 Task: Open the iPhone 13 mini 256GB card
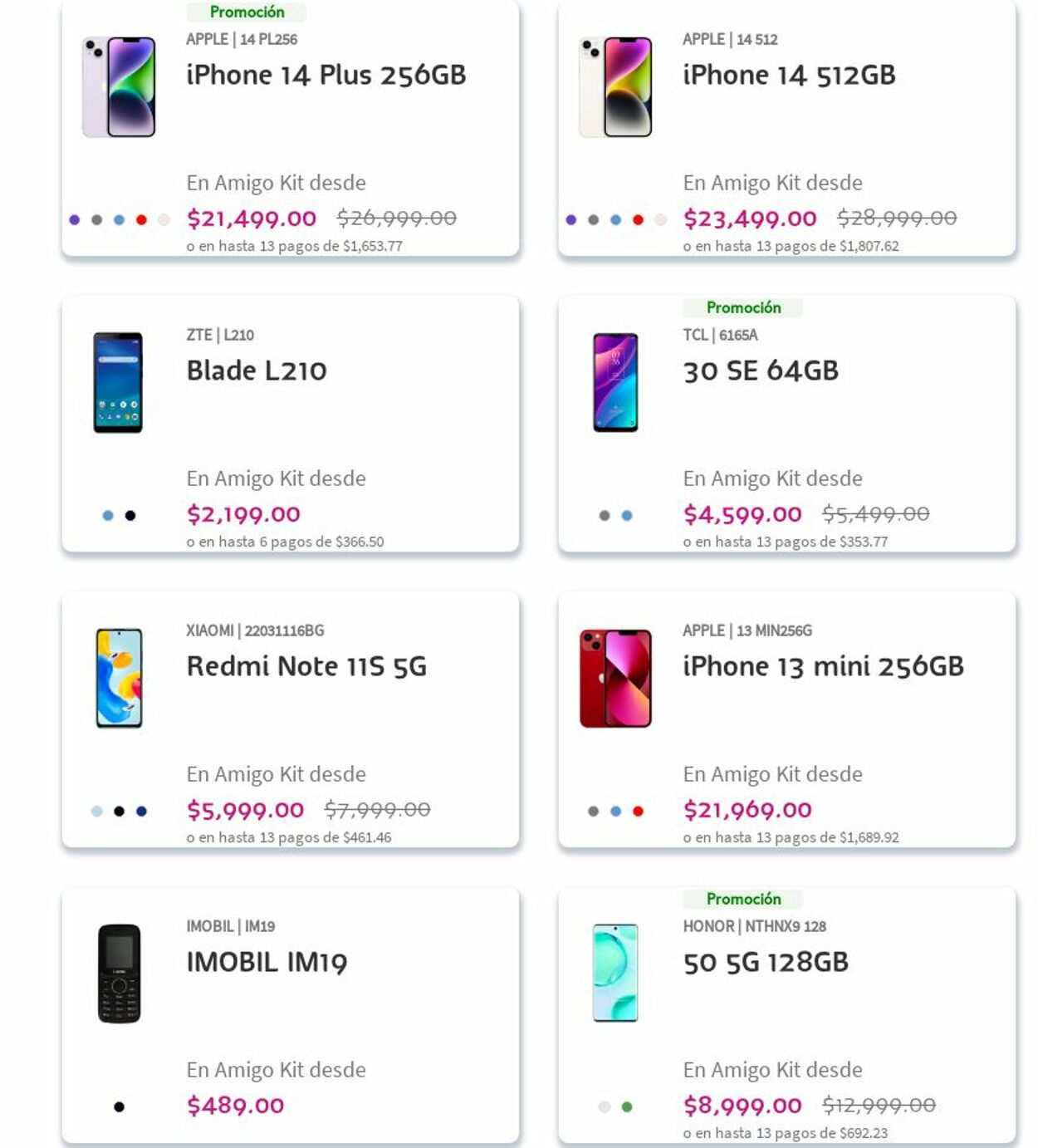[x=822, y=666]
